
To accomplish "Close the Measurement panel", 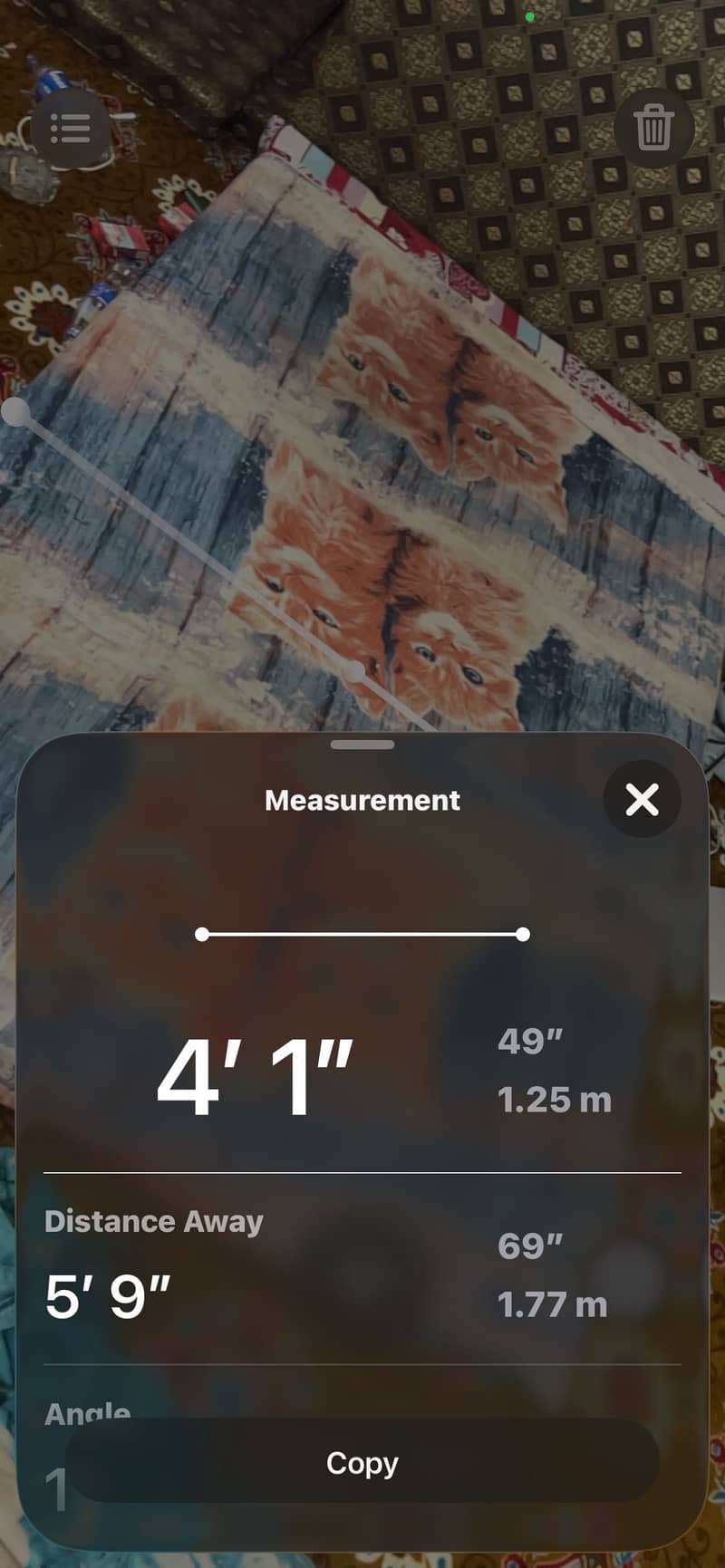I will pyautogui.click(x=643, y=799).
